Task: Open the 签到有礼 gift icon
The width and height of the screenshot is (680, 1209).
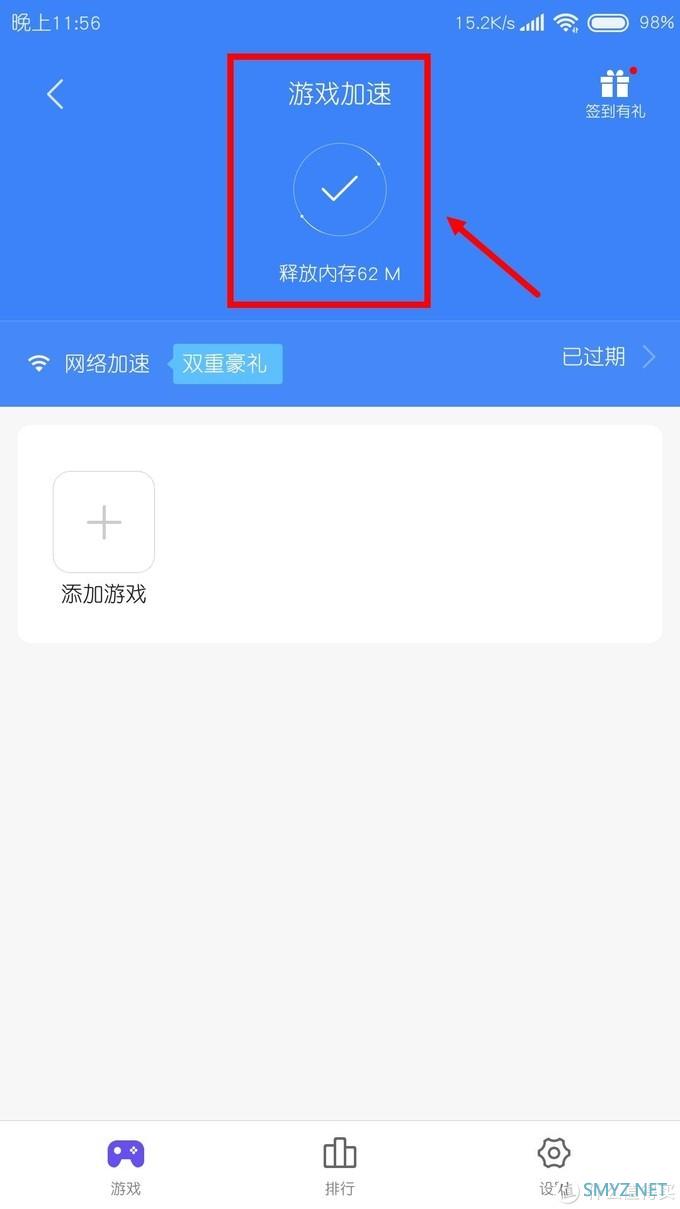Action: pyautogui.click(x=615, y=95)
